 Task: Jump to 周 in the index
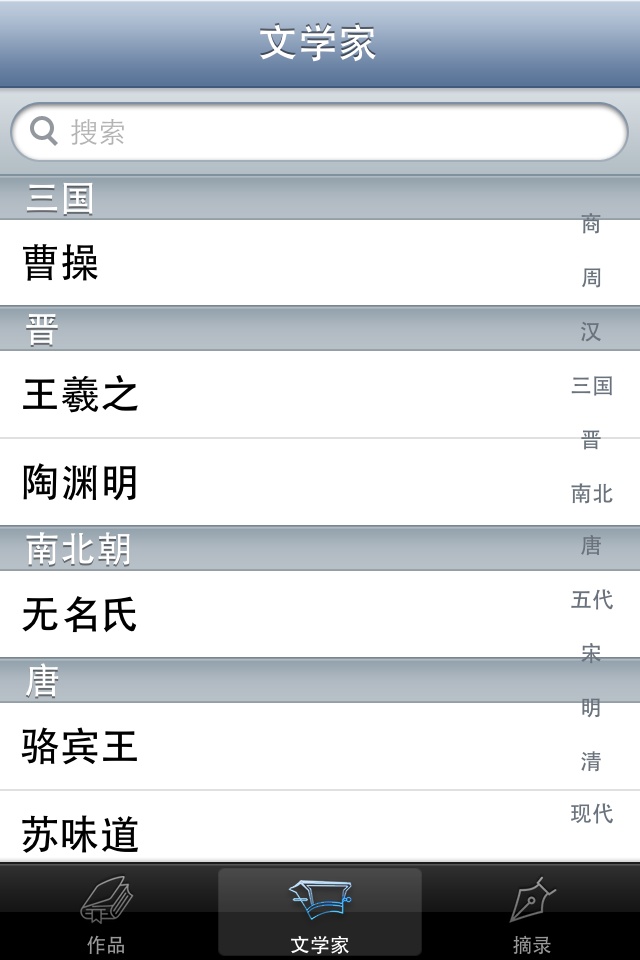tap(591, 278)
